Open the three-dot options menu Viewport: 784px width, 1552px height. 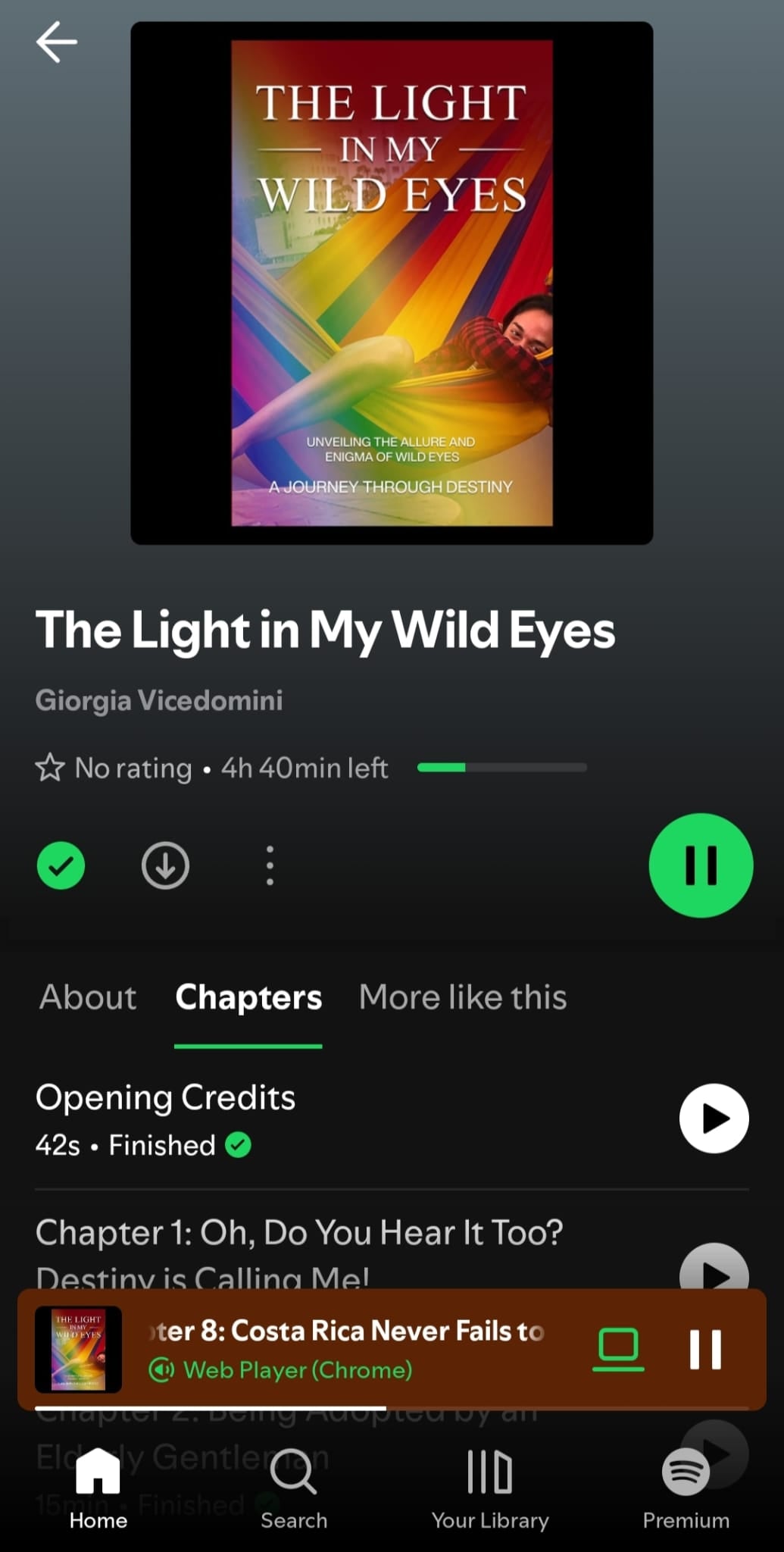pyautogui.click(x=270, y=865)
